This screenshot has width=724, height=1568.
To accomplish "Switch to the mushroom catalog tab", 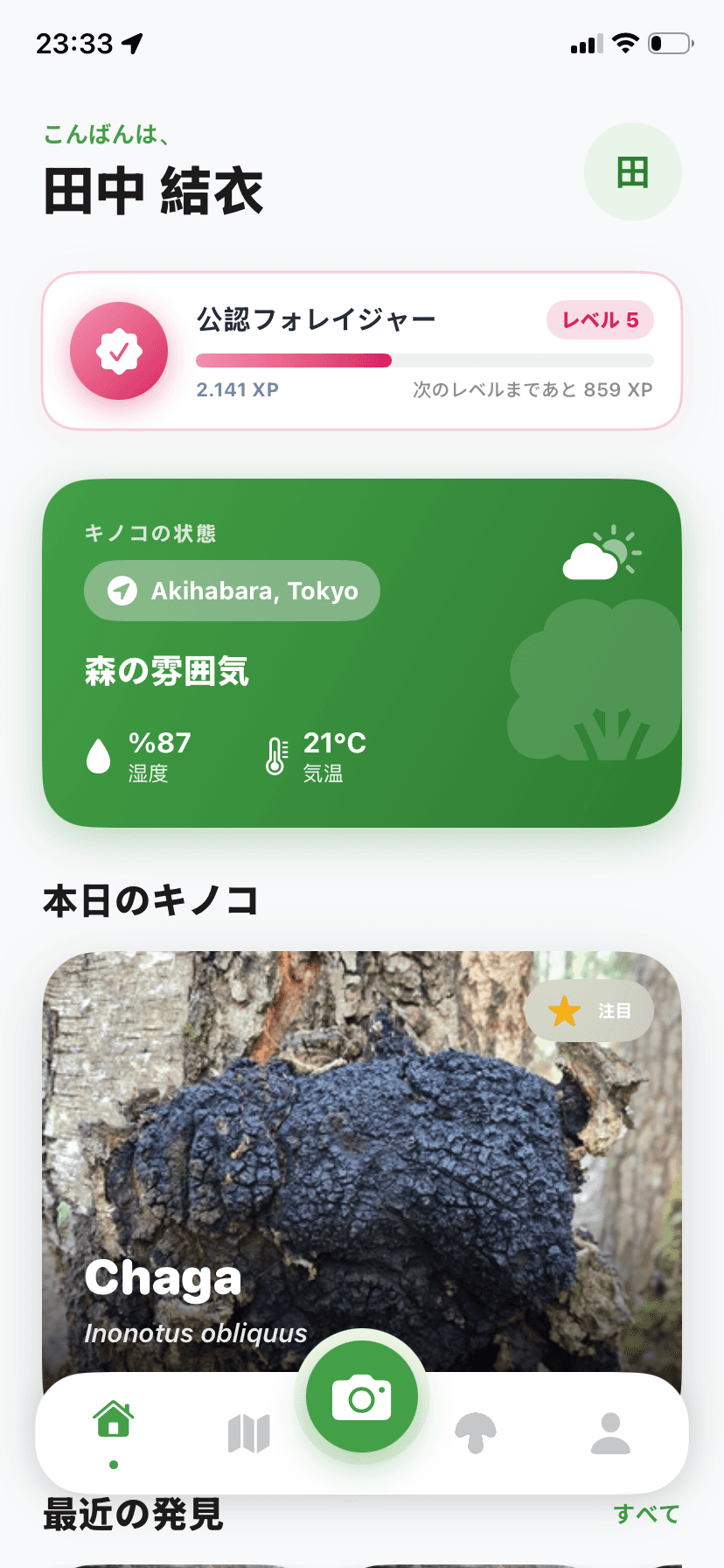I will 476,1433.
